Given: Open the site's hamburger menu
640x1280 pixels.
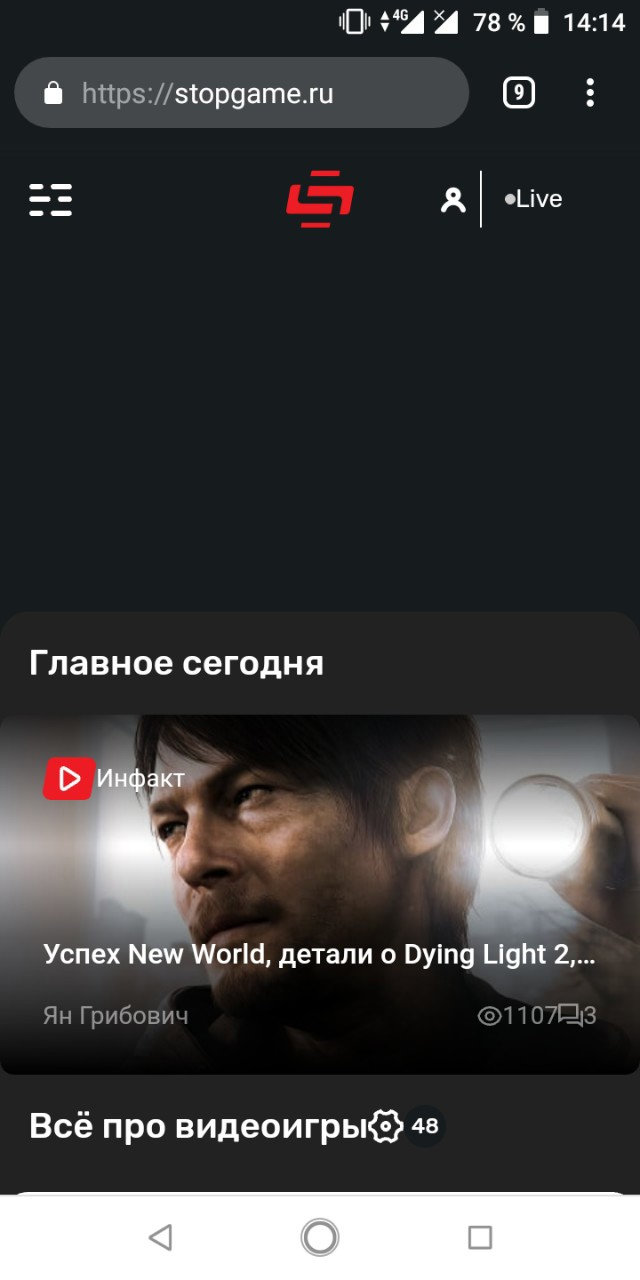Looking at the screenshot, I should [x=50, y=200].
